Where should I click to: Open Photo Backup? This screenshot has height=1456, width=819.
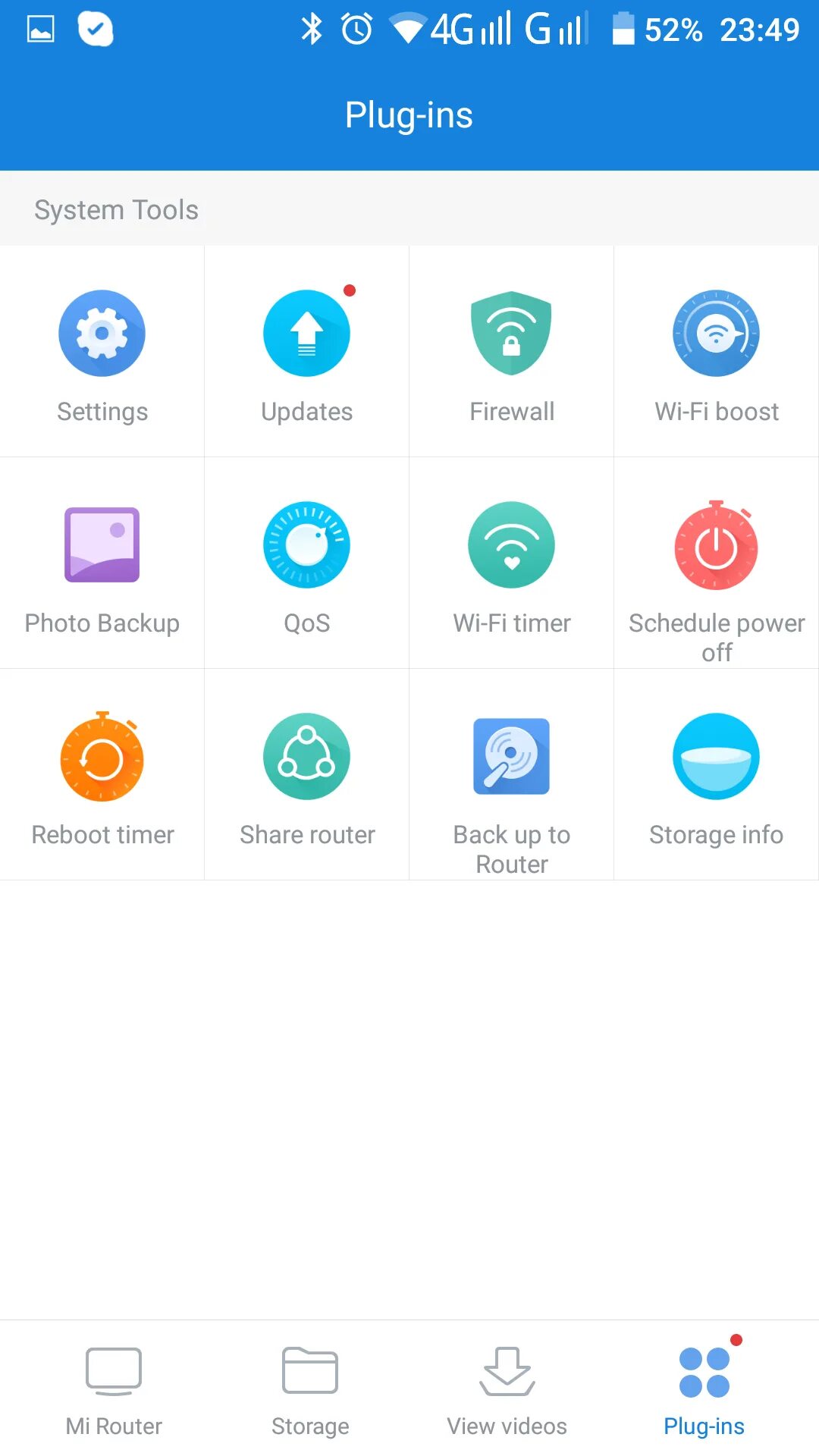point(102,563)
